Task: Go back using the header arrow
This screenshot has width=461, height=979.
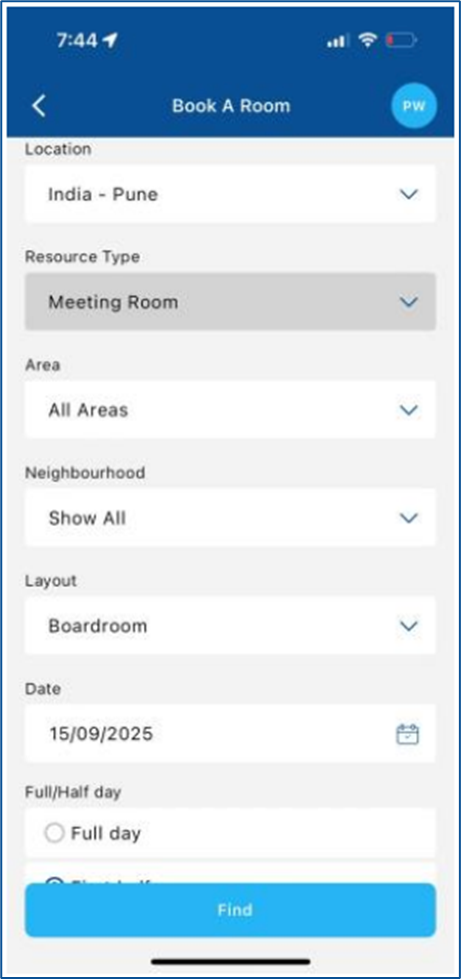Action: pos(39,106)
